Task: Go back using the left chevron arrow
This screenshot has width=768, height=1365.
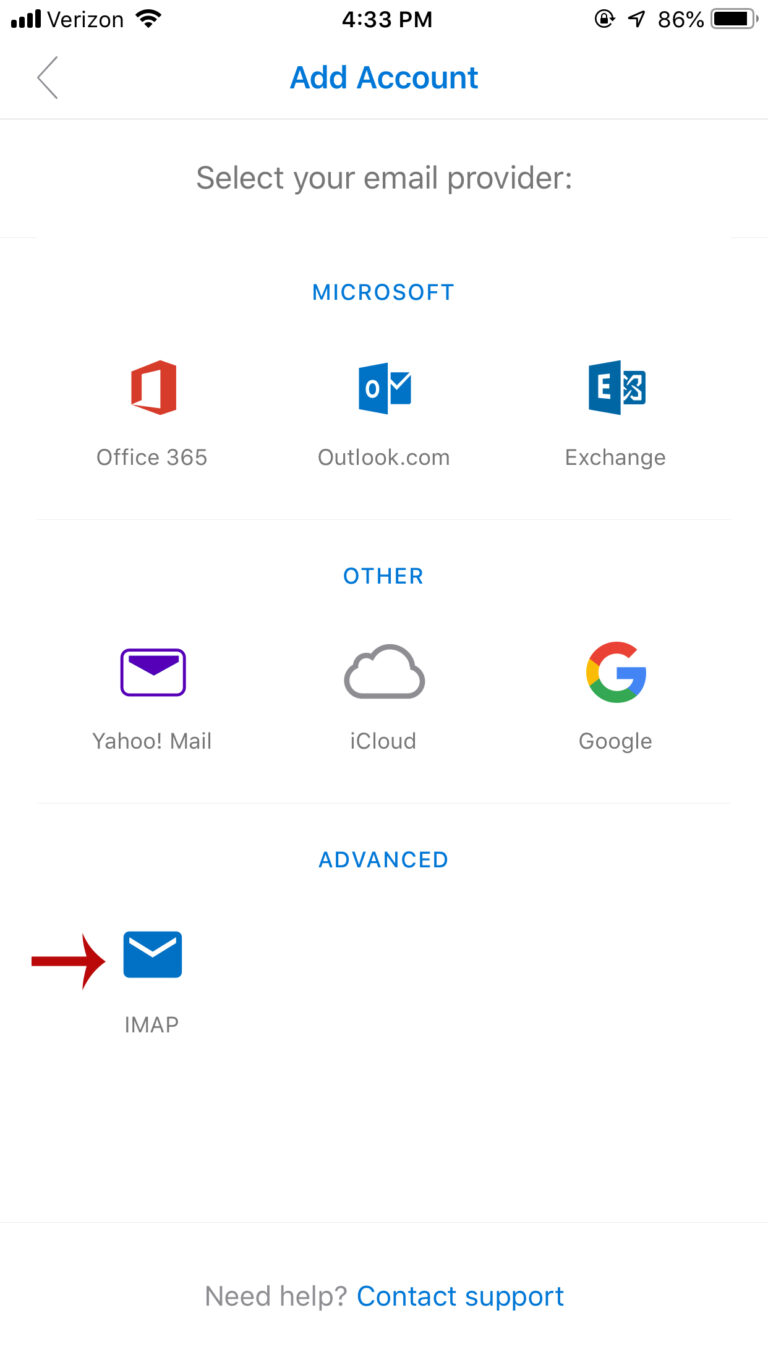Action: click(x=47, y=77)
